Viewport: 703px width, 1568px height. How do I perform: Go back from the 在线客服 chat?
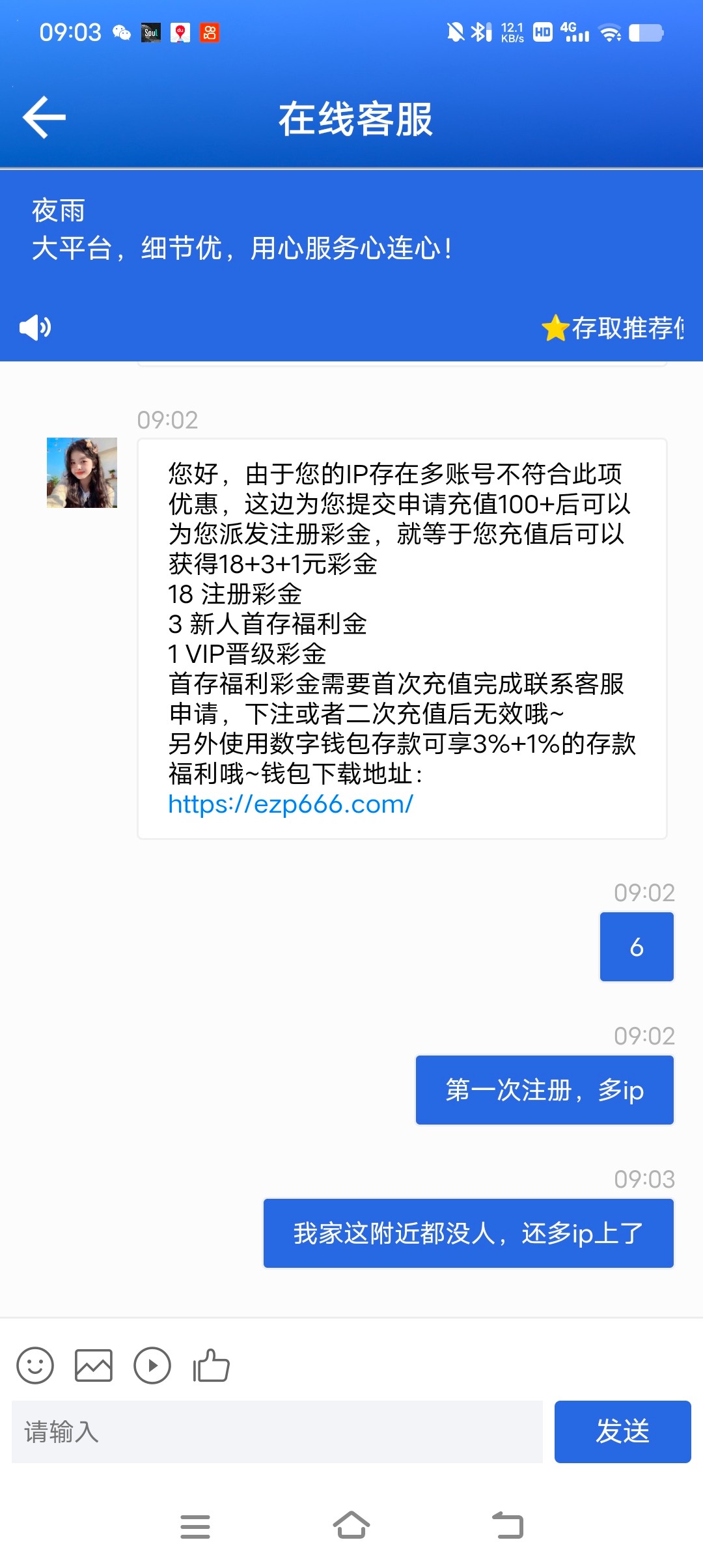[x=44, y=117]
